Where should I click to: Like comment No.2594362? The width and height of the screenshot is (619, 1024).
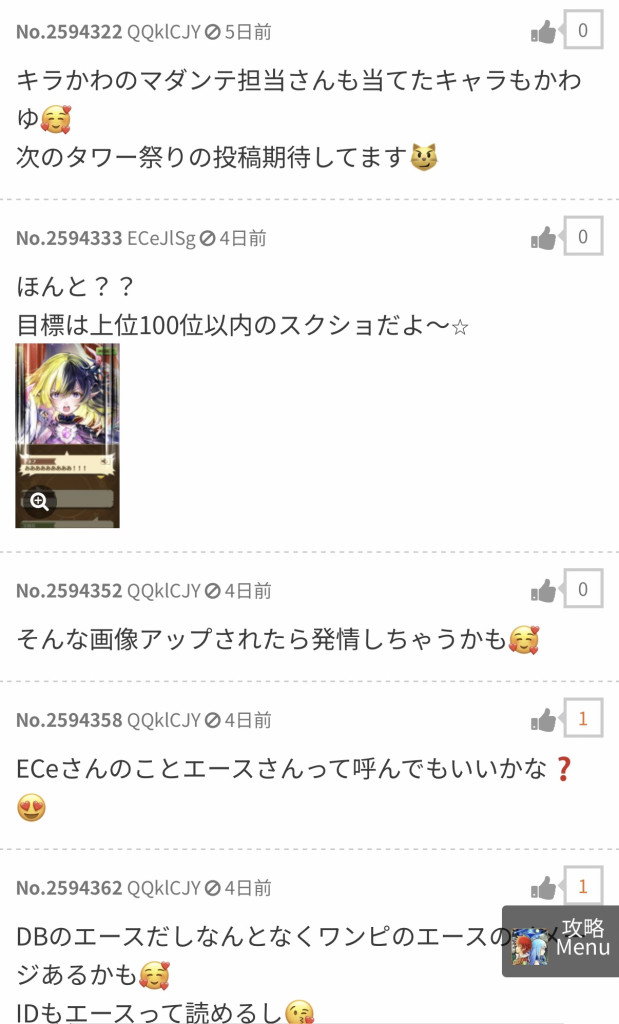click(x=544, y=887)
